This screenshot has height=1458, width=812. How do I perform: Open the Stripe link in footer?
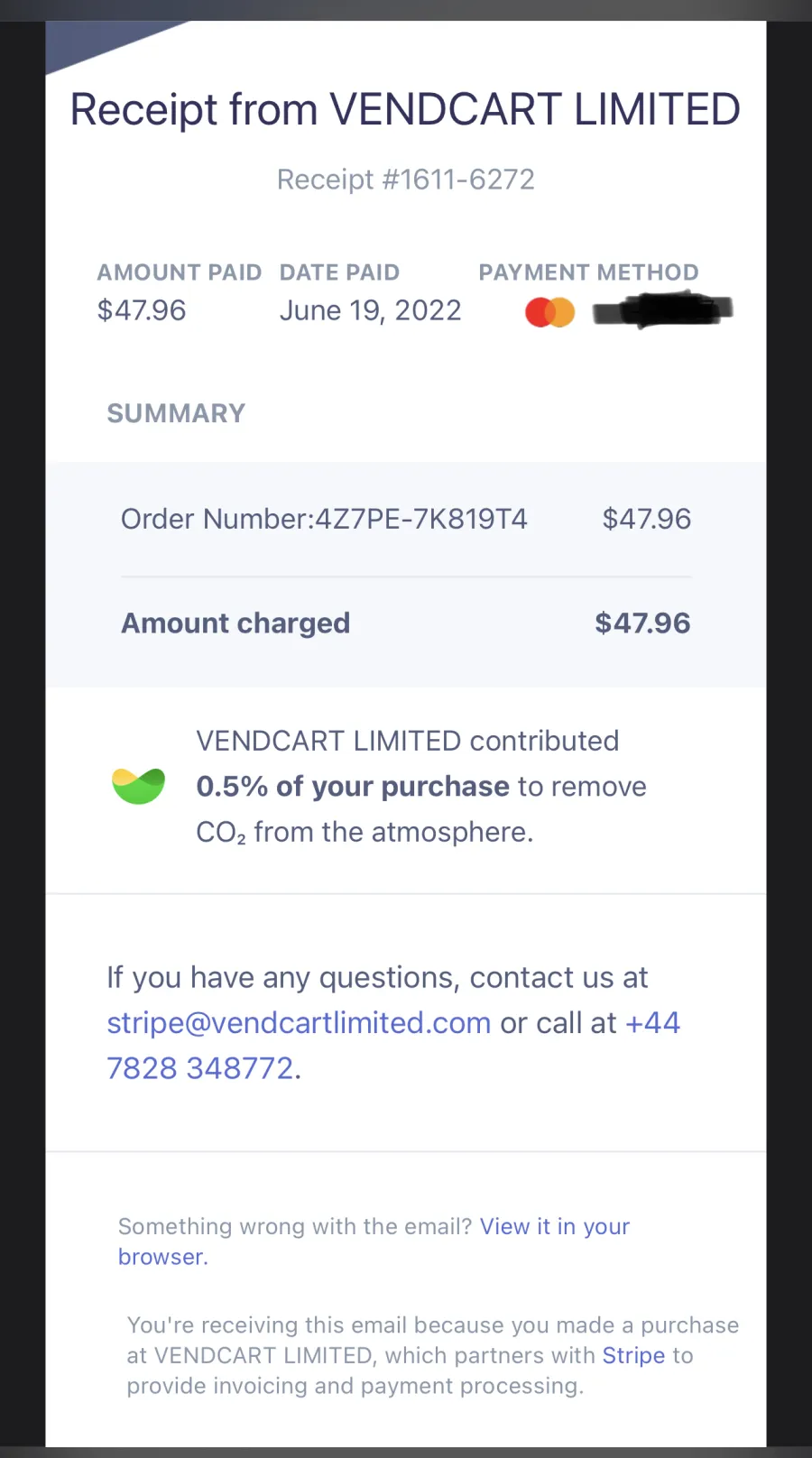[633, 1355]
